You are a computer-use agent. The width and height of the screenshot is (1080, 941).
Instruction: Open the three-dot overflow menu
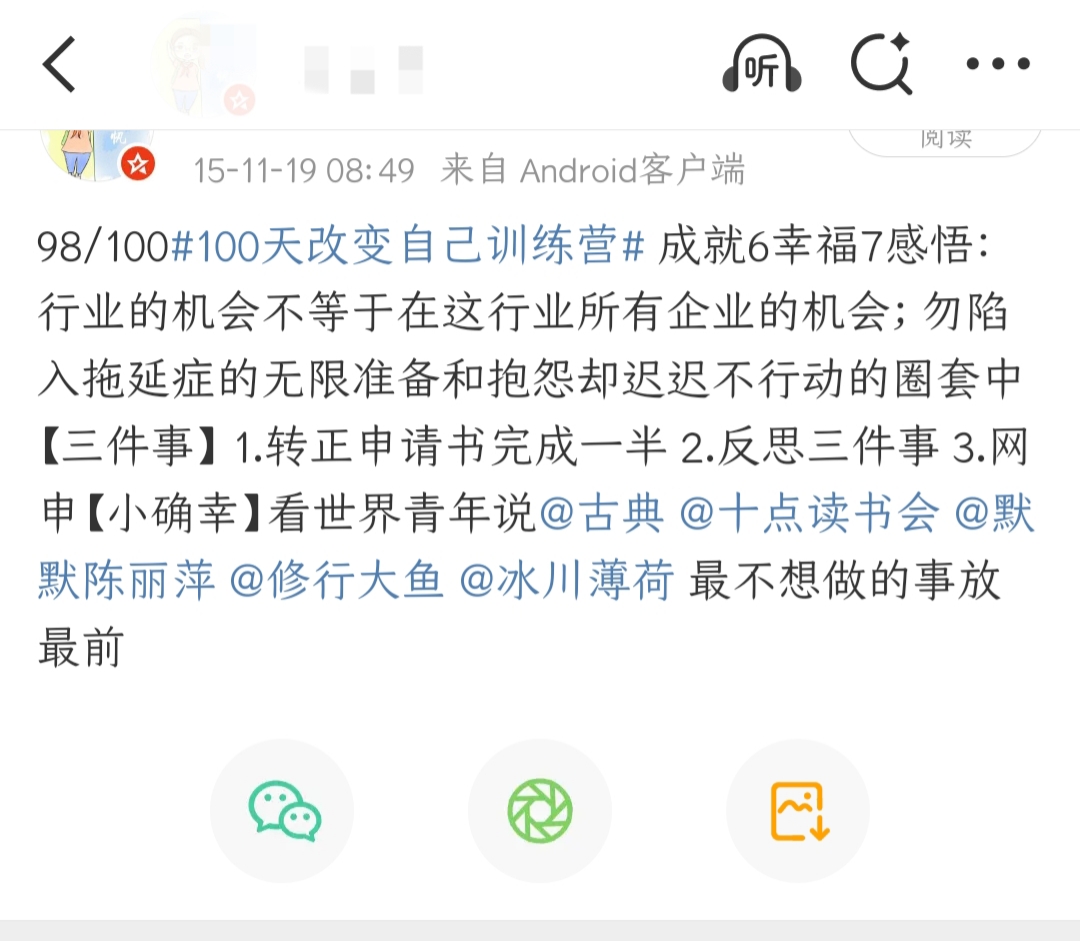tap(997, 65)
